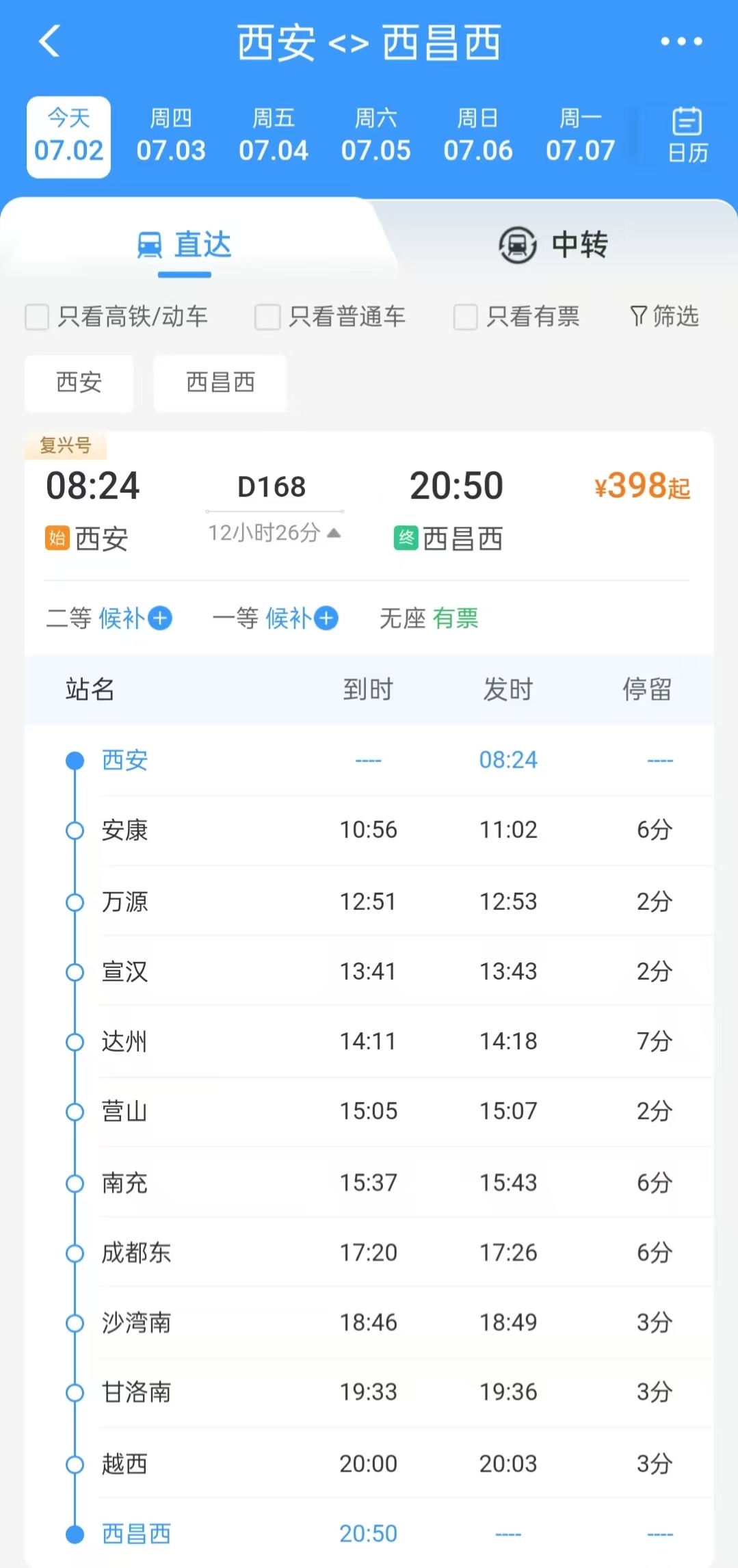Image resolution: width=738 pixels, height=1568 pixels.
Task: Tap the 西安 station chip
Action: [x=79, y=382]
